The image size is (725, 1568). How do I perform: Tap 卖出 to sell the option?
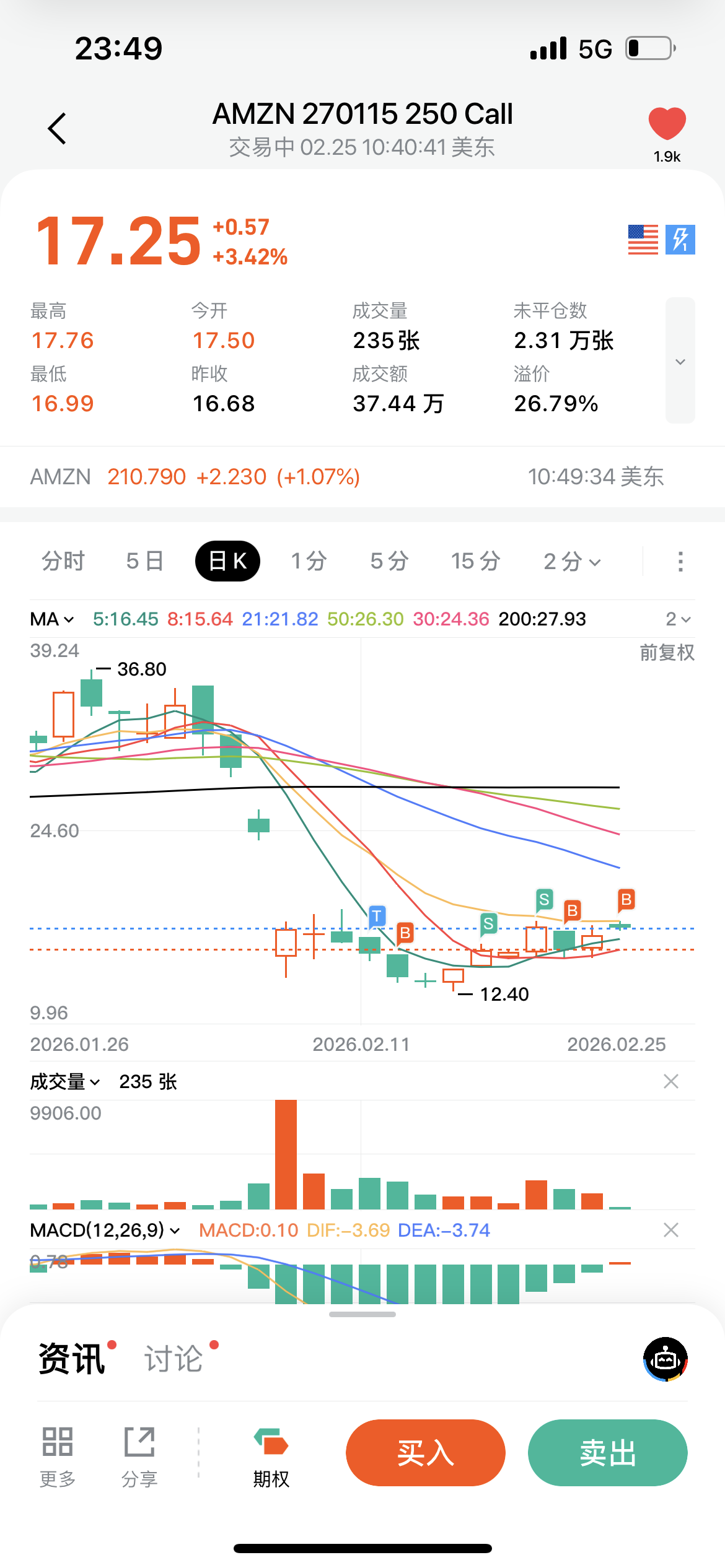click(x=607, y=1452)
